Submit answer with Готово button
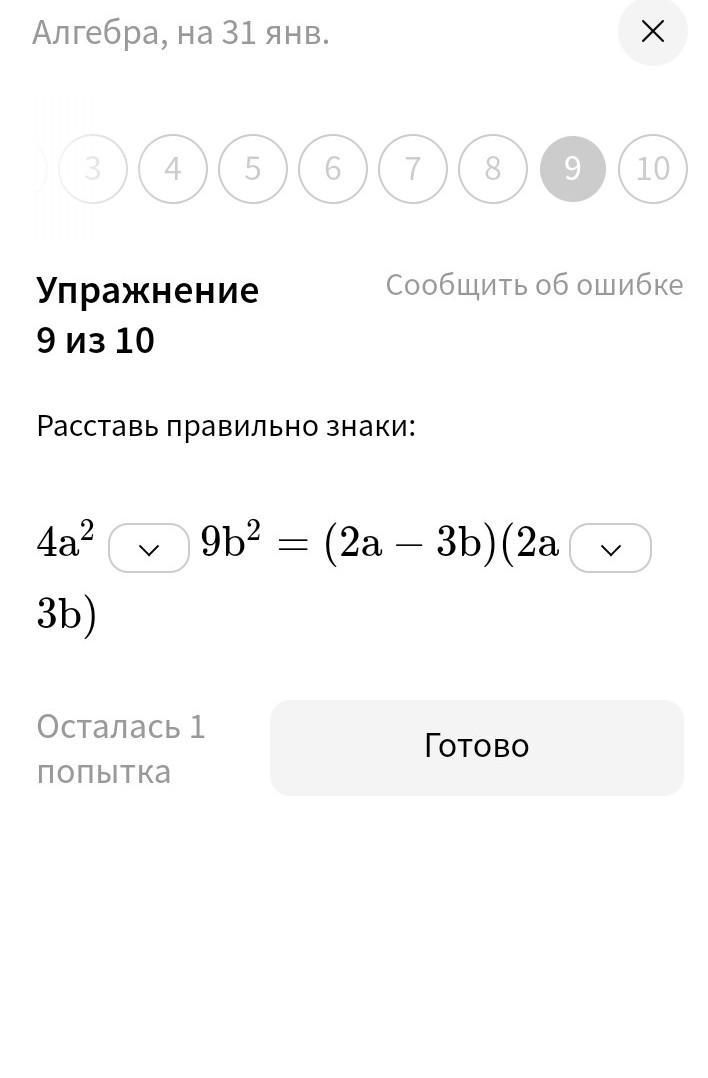This screenshot has height=1078, width=708. click(476, 747)
